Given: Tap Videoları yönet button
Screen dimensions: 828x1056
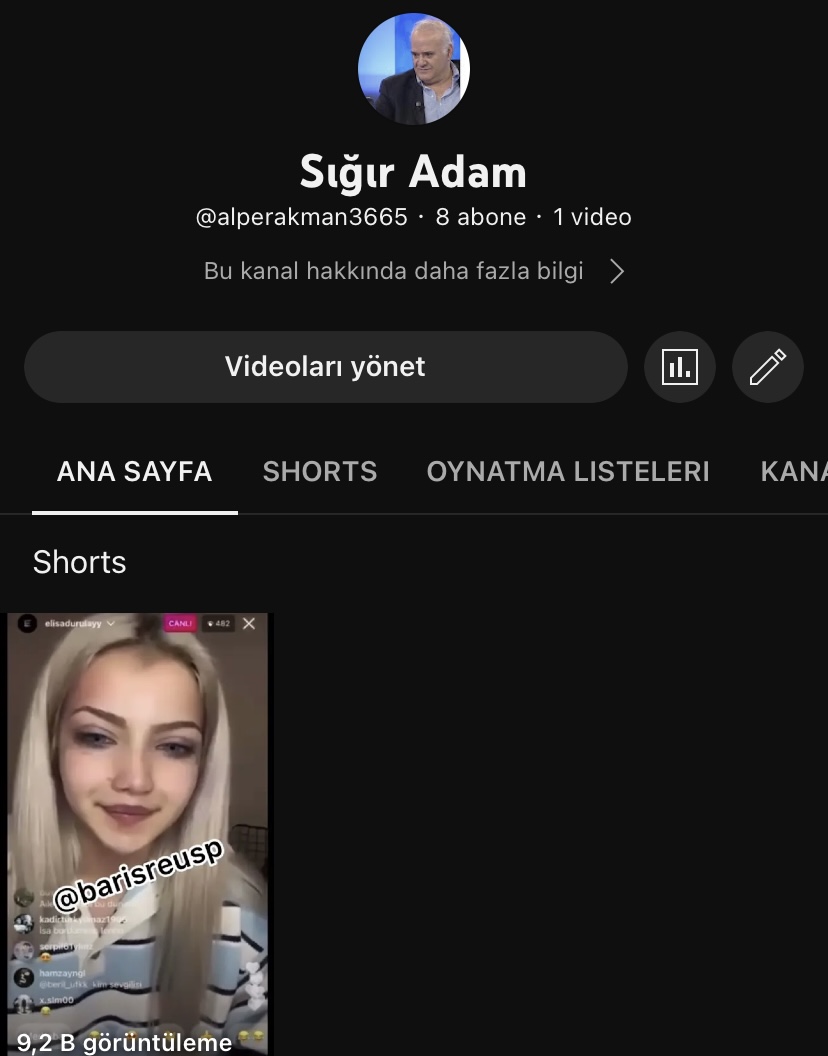Looking at the screenshot, I should [325, 367].
